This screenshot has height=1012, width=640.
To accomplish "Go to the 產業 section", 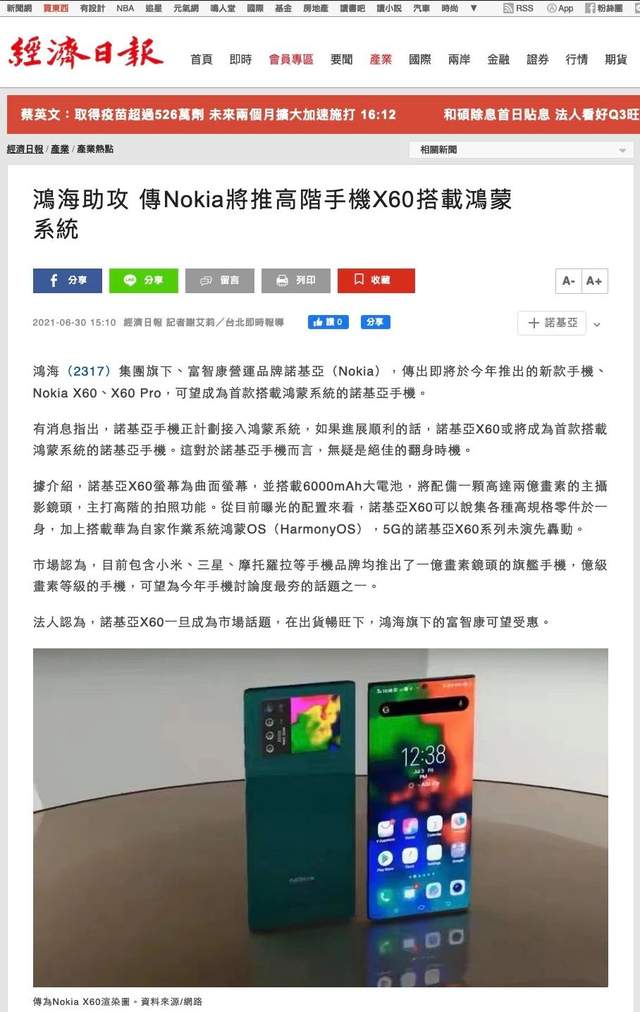I will point(380,59).
